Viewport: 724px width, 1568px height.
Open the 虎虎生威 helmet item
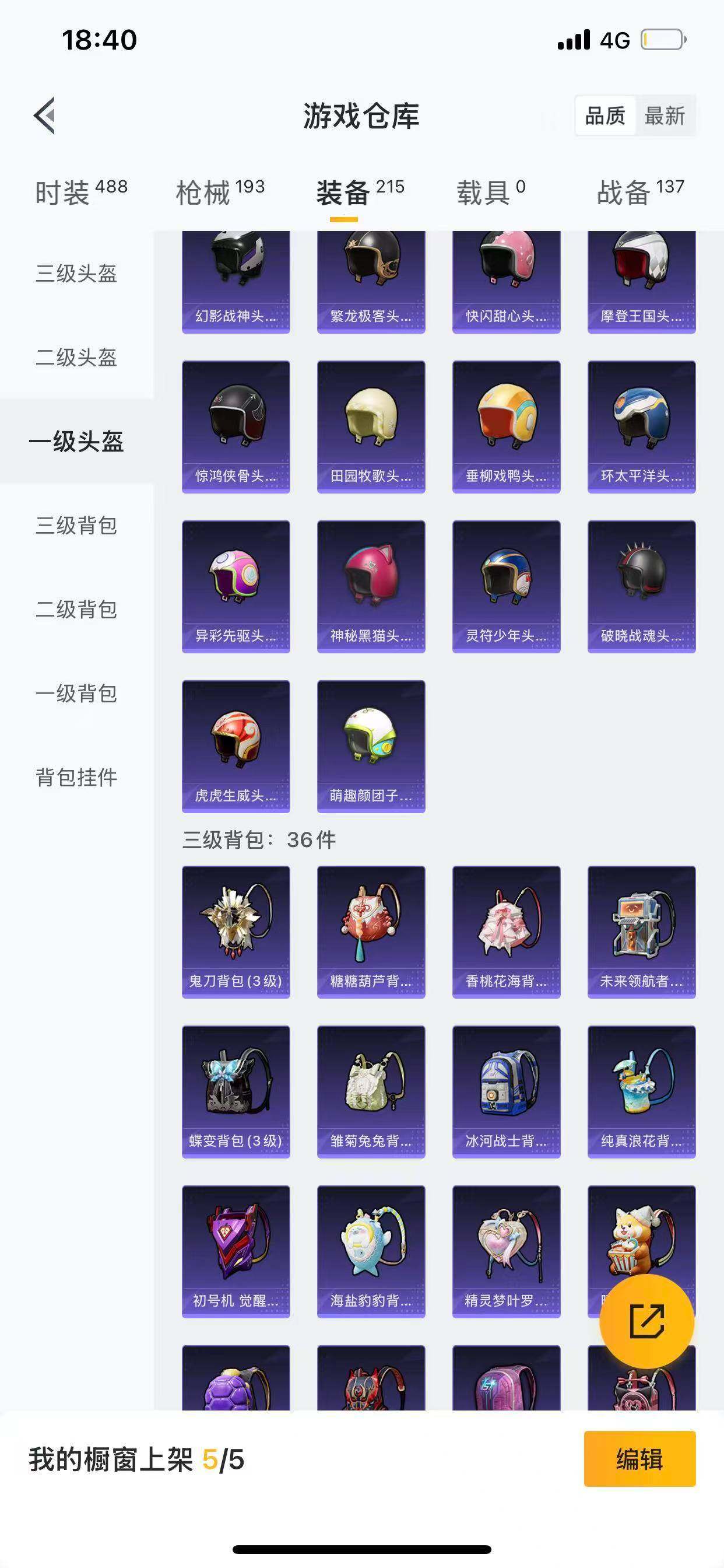tap(236, 746)
